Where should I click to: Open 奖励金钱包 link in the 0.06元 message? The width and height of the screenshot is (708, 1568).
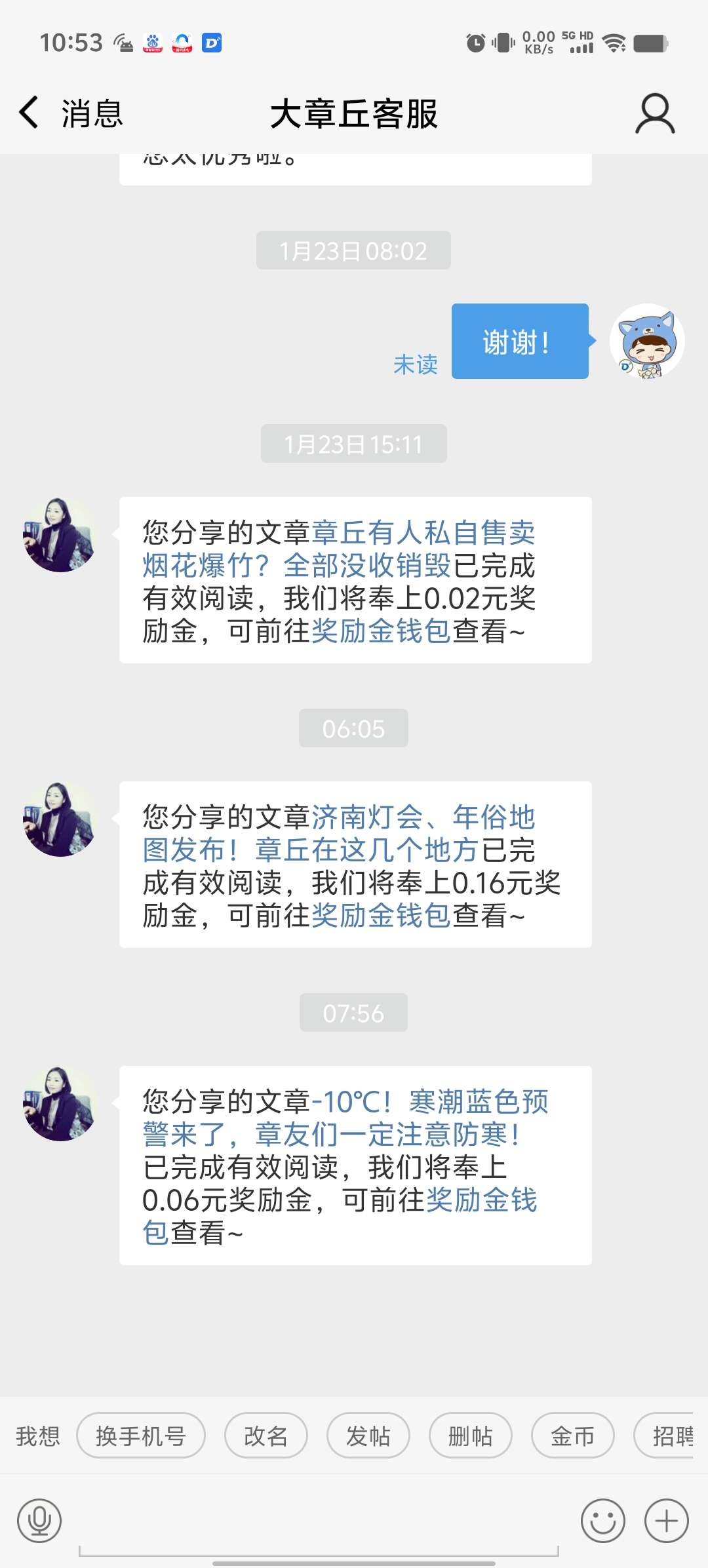tap(481, 1201)
